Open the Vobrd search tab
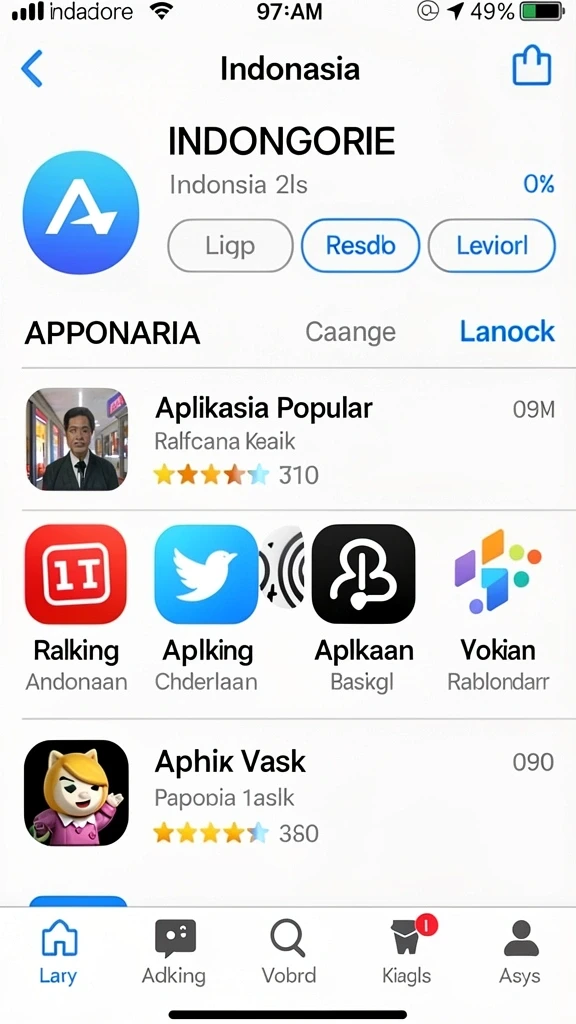The height and width of the screenshot is (1024, 576). pos(289,951)
